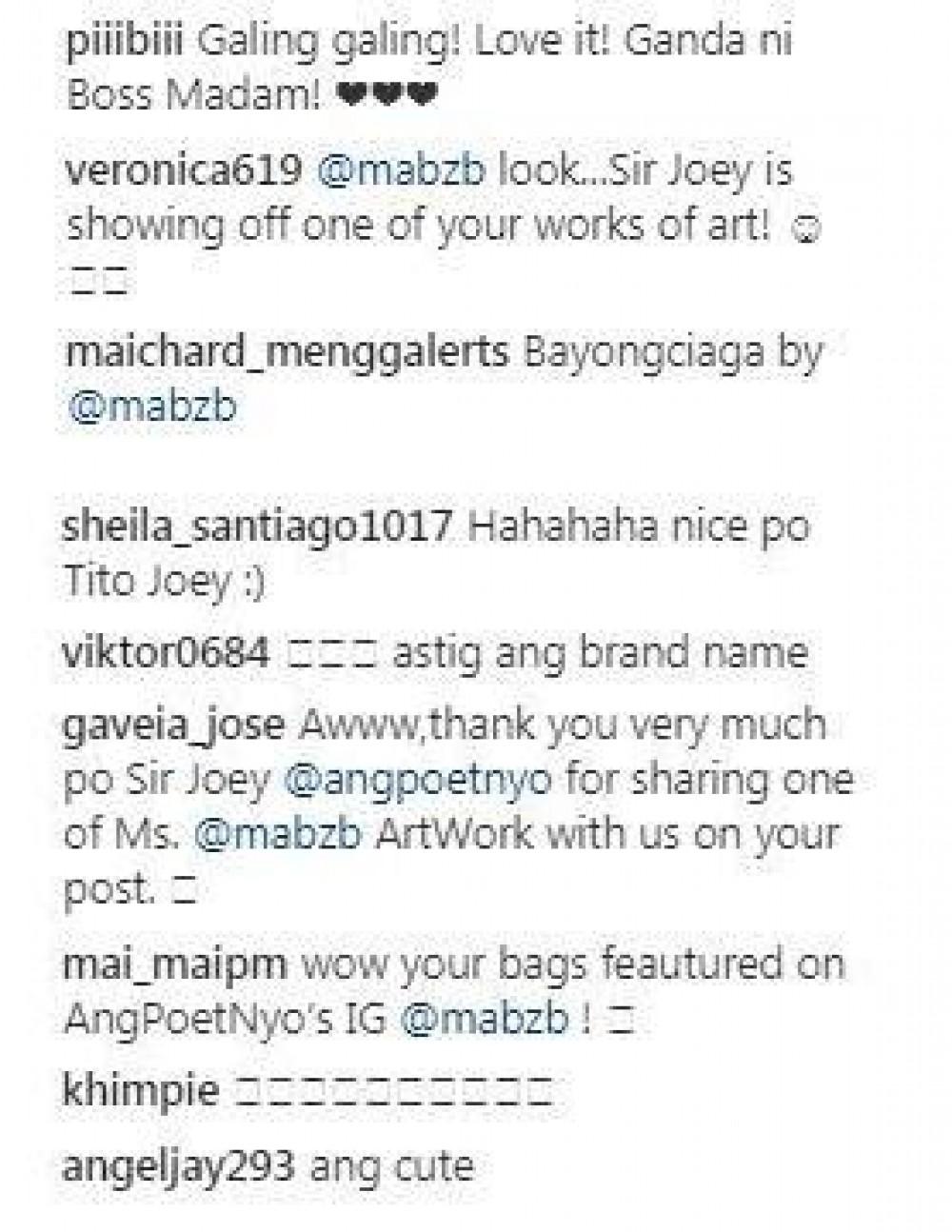The height and width of the screenshot is (1232, 952).
Task: Open viktor0684's profile
Action: click(x=166, y=654)
